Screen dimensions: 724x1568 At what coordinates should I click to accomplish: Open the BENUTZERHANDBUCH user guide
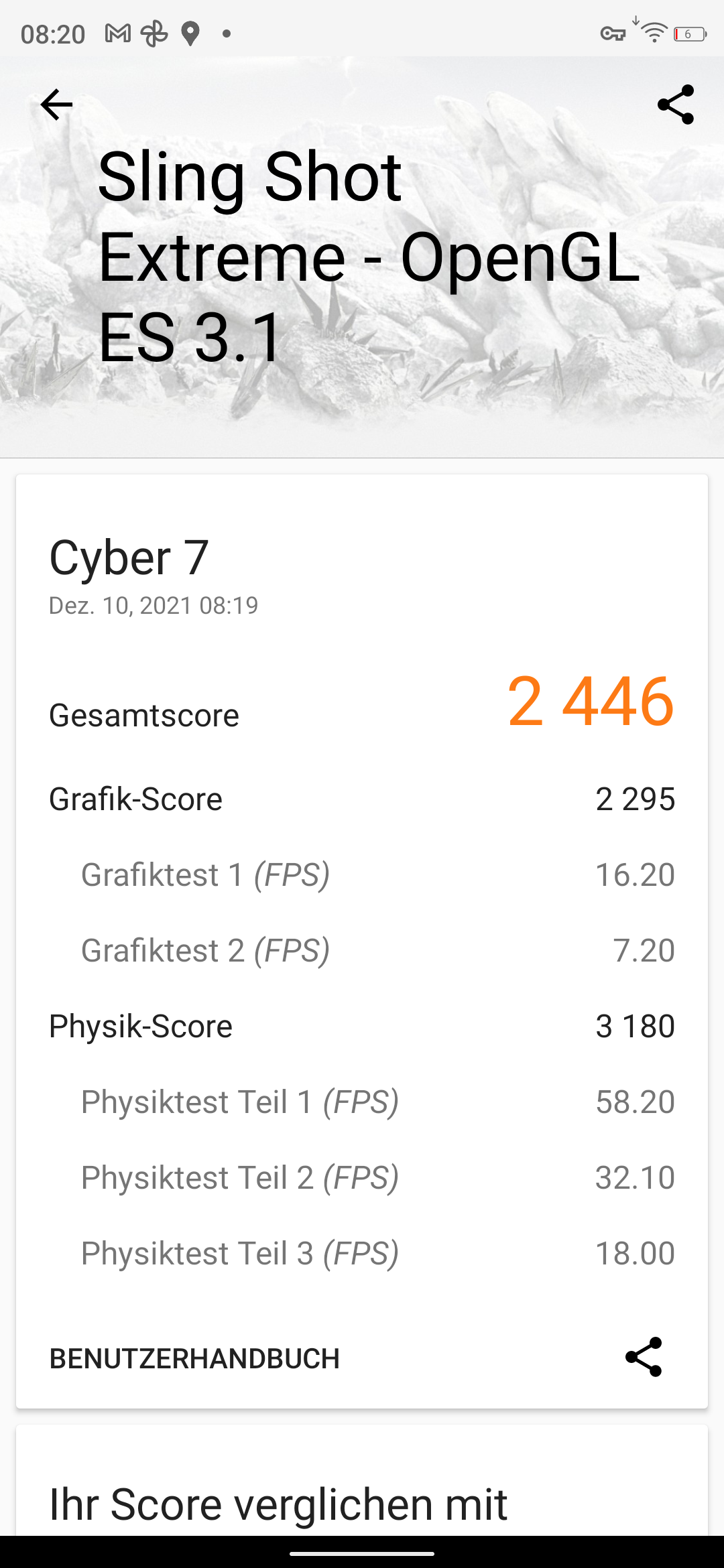[194, 1358]
